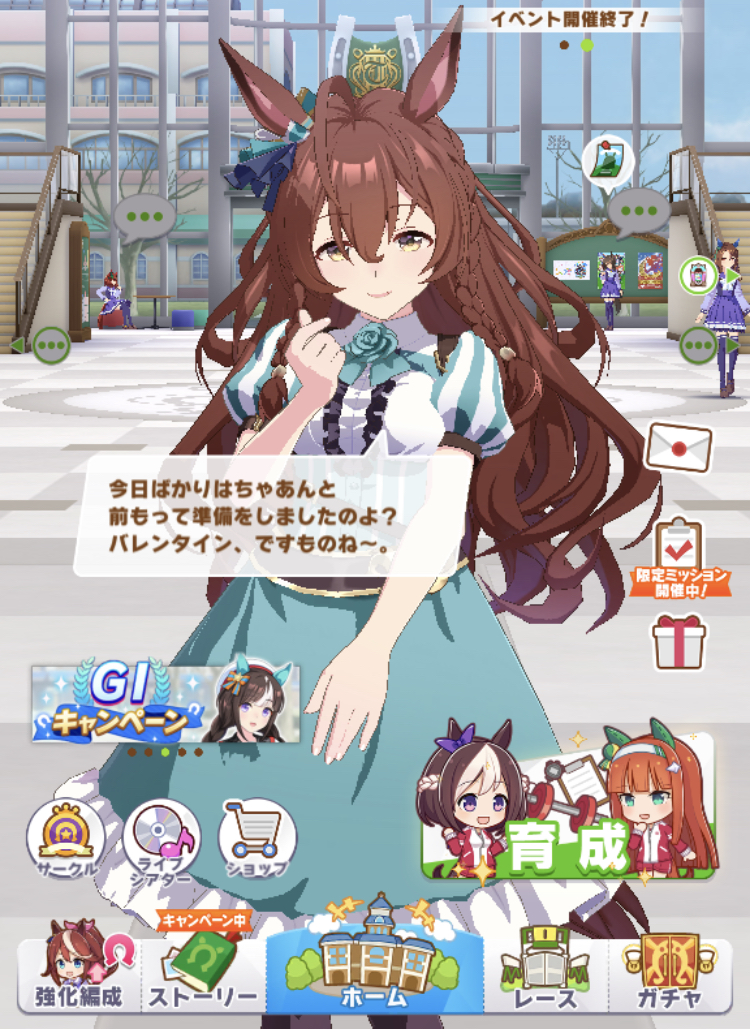The width and height of the screenshot is (750, 1029).
Task: Tap the speech bubble near the bulletin board
Action: tap(638, 212)
